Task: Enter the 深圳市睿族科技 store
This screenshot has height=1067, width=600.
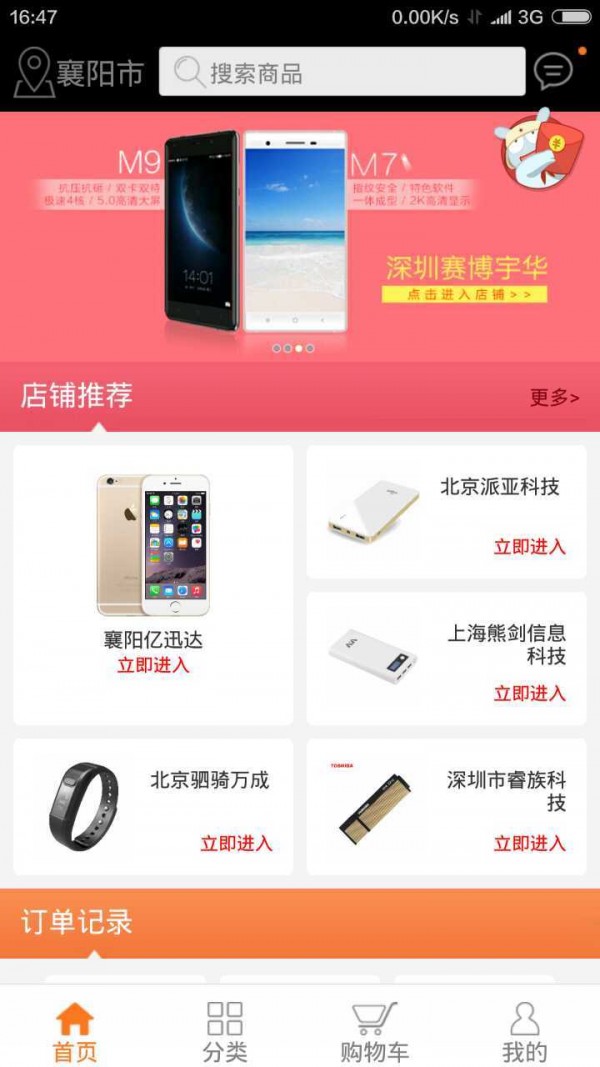Action: [x=529, y=842]
